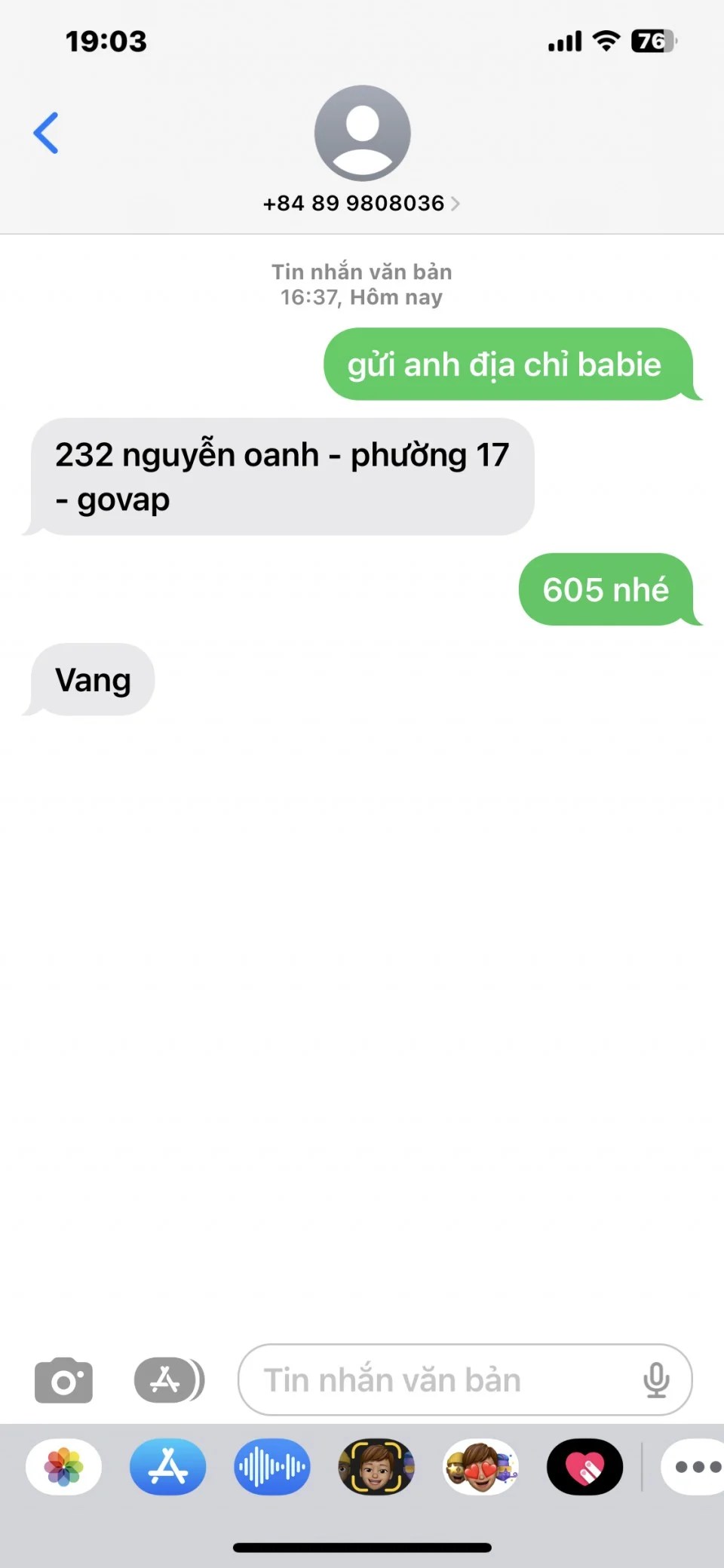Toggle the App Store apps drawer button
Image resolution: width=724 pixels, height=1568 pixels.
click(169, 1380)
